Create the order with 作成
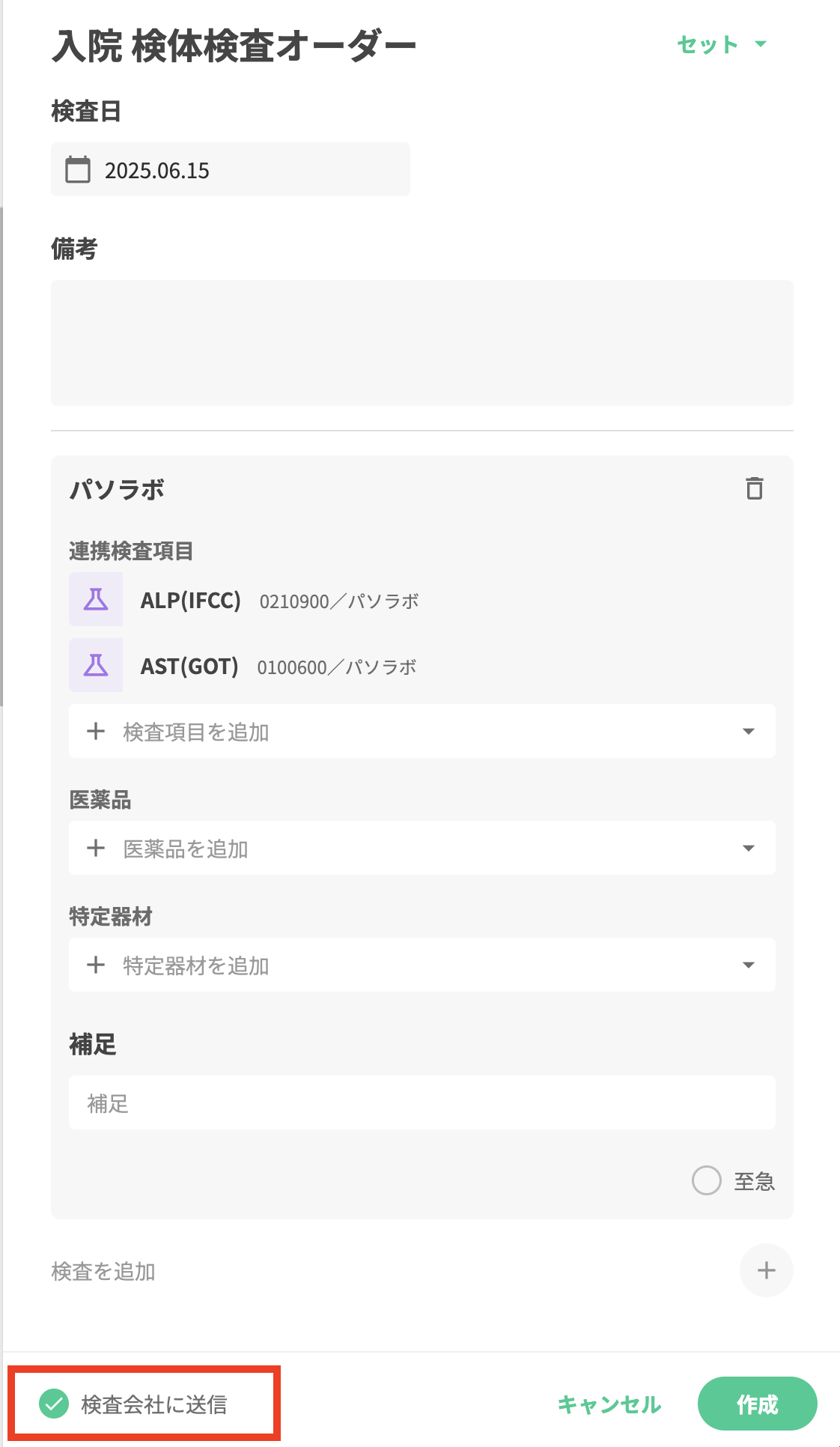The height and width of the screenshot is (1447, 840). pos(757,1404)
